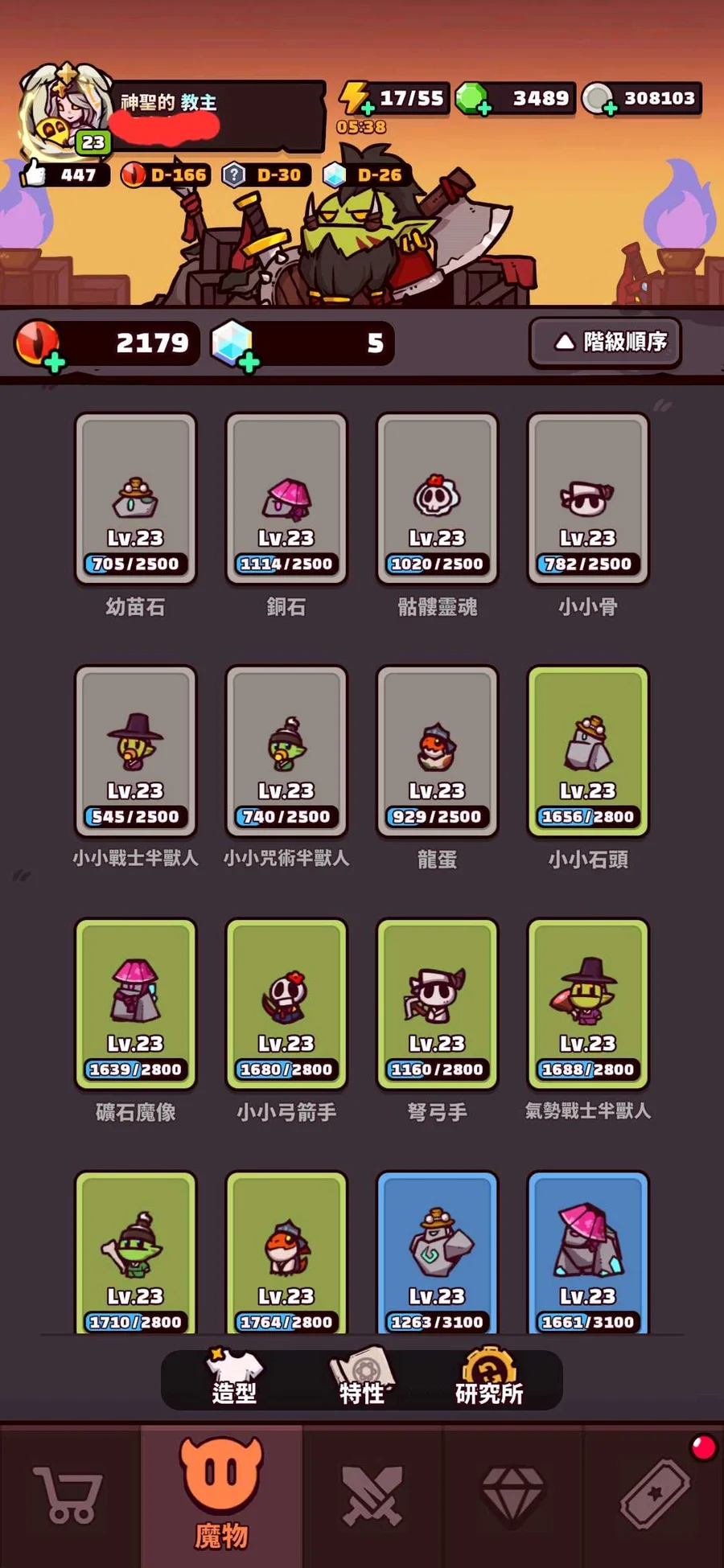The height and width of the screenshot is (1568, 724).
Task: View the 小小石頭 monster card
Action: coord(588,751)
